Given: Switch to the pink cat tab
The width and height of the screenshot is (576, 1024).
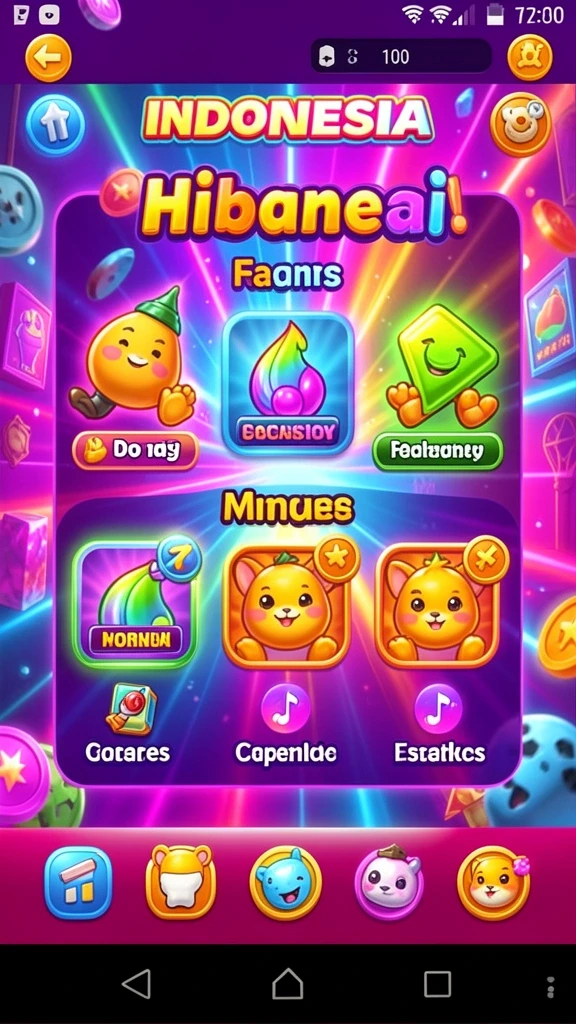Looking at the screenshot, I should tap(389, 883).
